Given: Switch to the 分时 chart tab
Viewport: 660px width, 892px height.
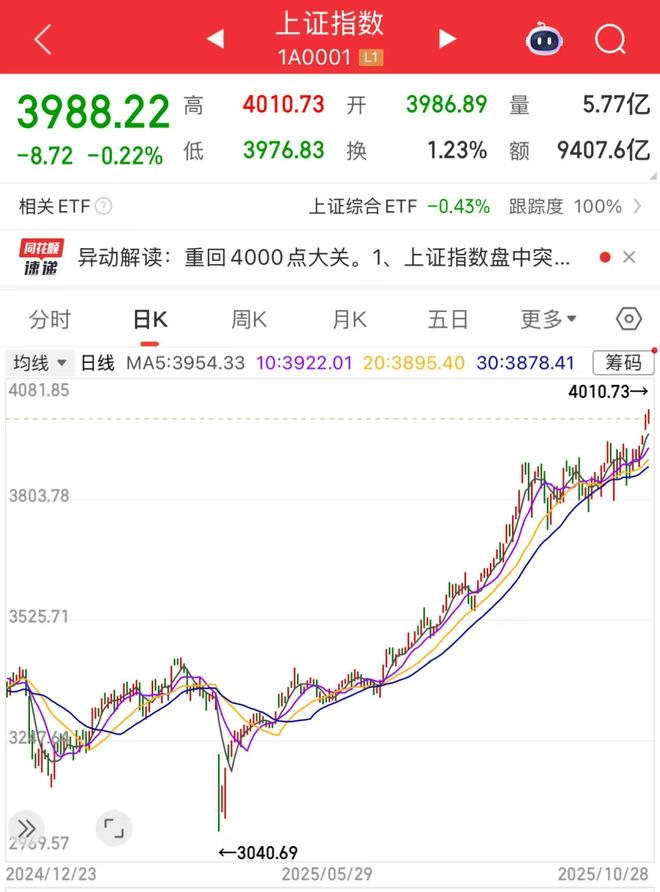Looking at the screenshot, I should click(x=50, y=319).
